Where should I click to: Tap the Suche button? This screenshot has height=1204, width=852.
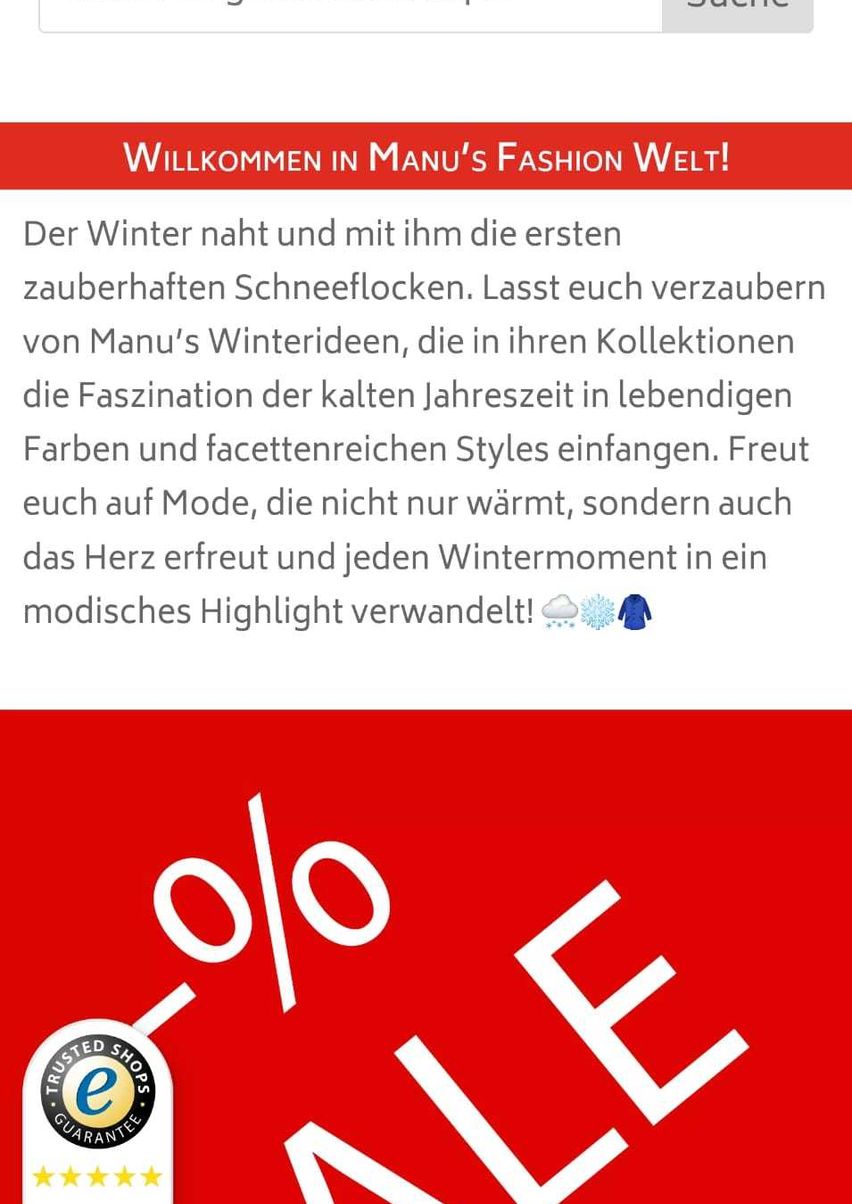click(737, 12)
